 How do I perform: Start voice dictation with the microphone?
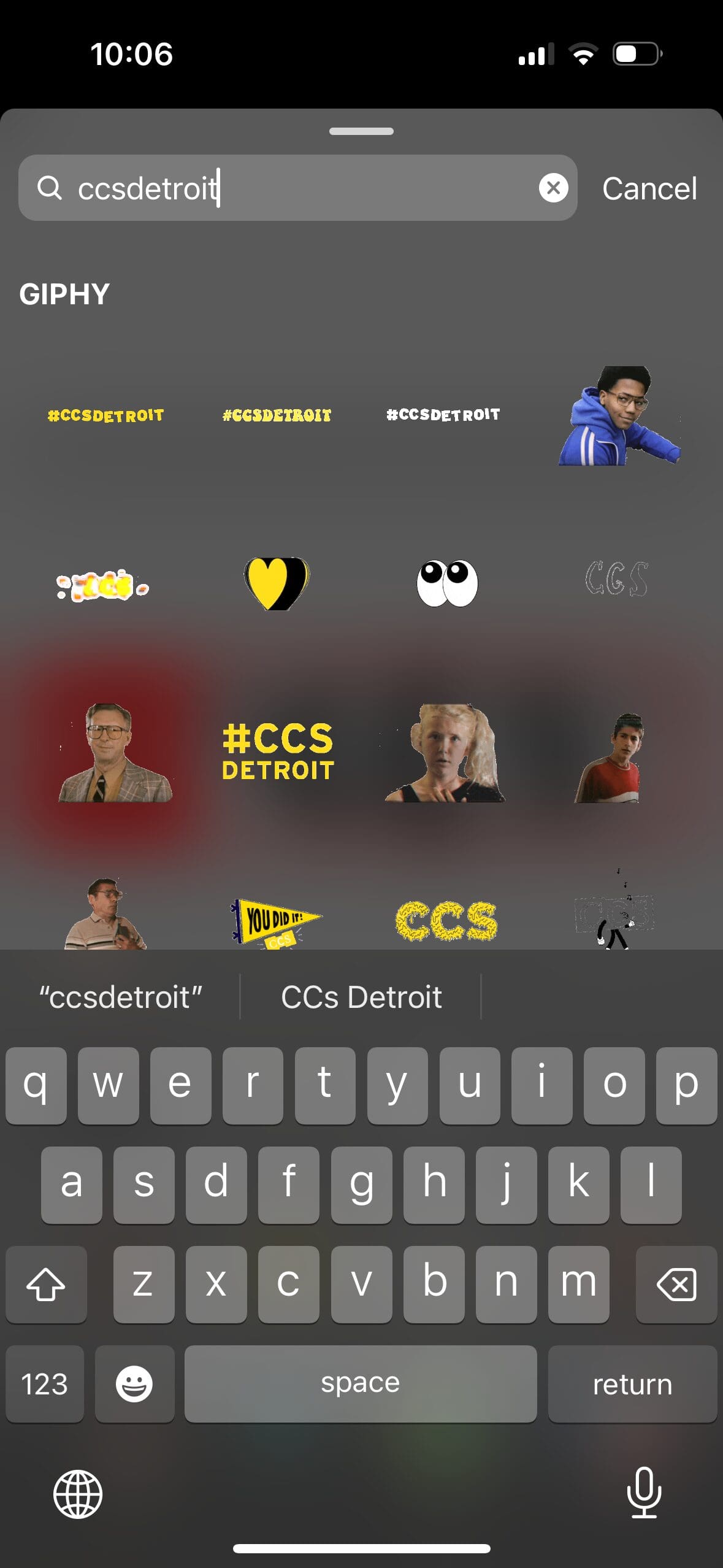coord(644,1493)
